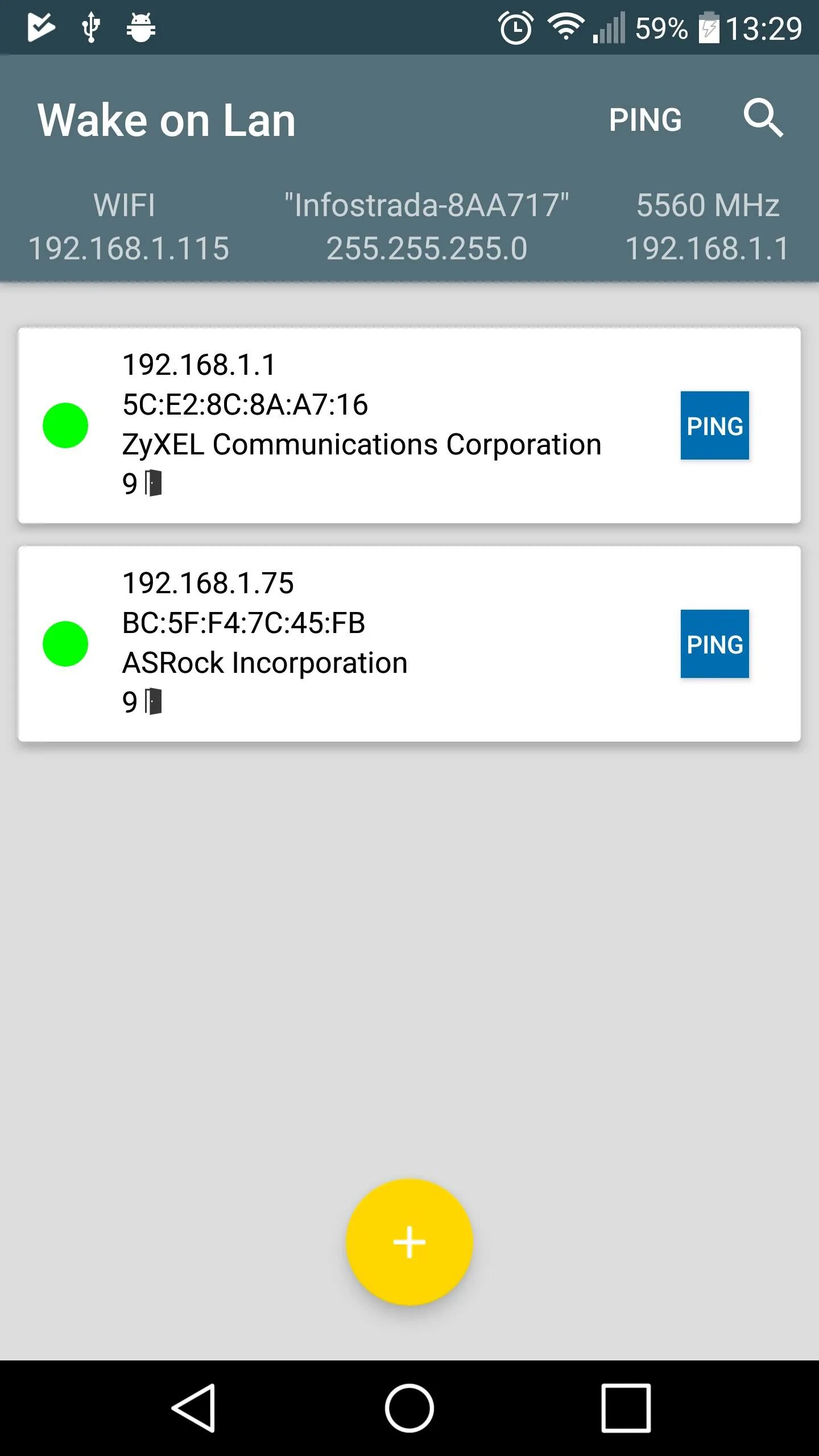
Task: Add a new device with the plus button
Action: pos(409,1242)
